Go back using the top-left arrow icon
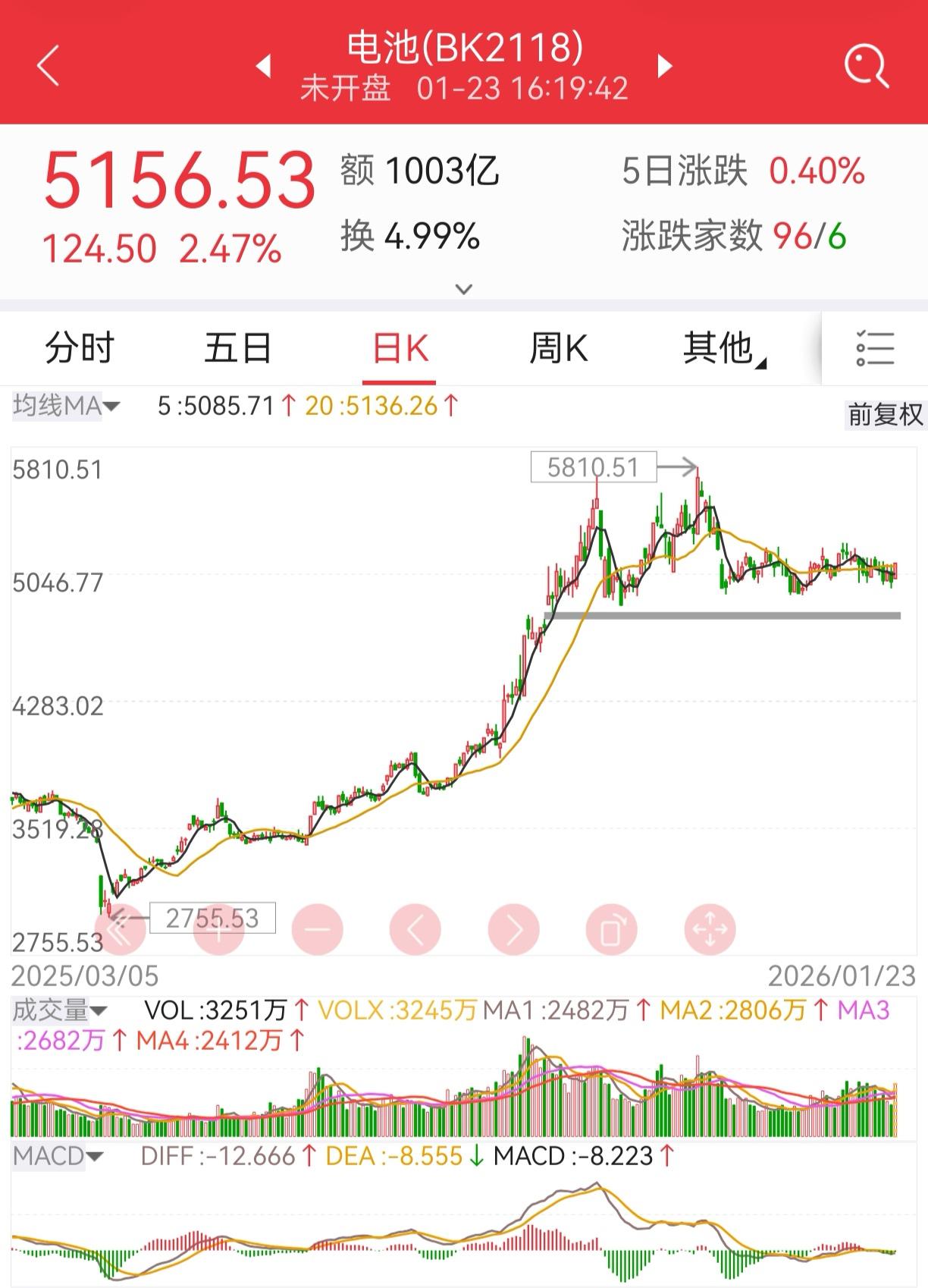The height and width of the screenshot is (1288, 928). [x=47, y=64]
